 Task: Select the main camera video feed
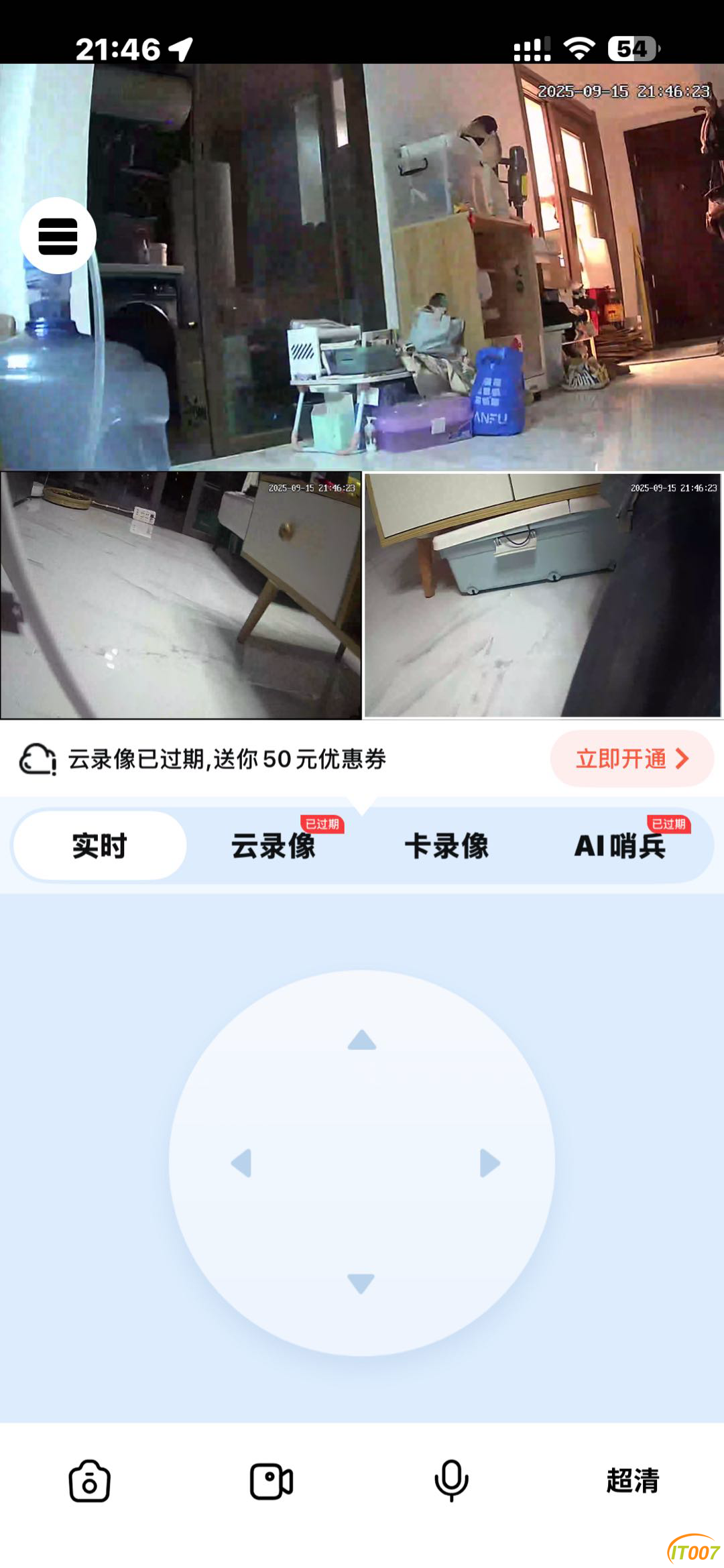pos(362,268)
